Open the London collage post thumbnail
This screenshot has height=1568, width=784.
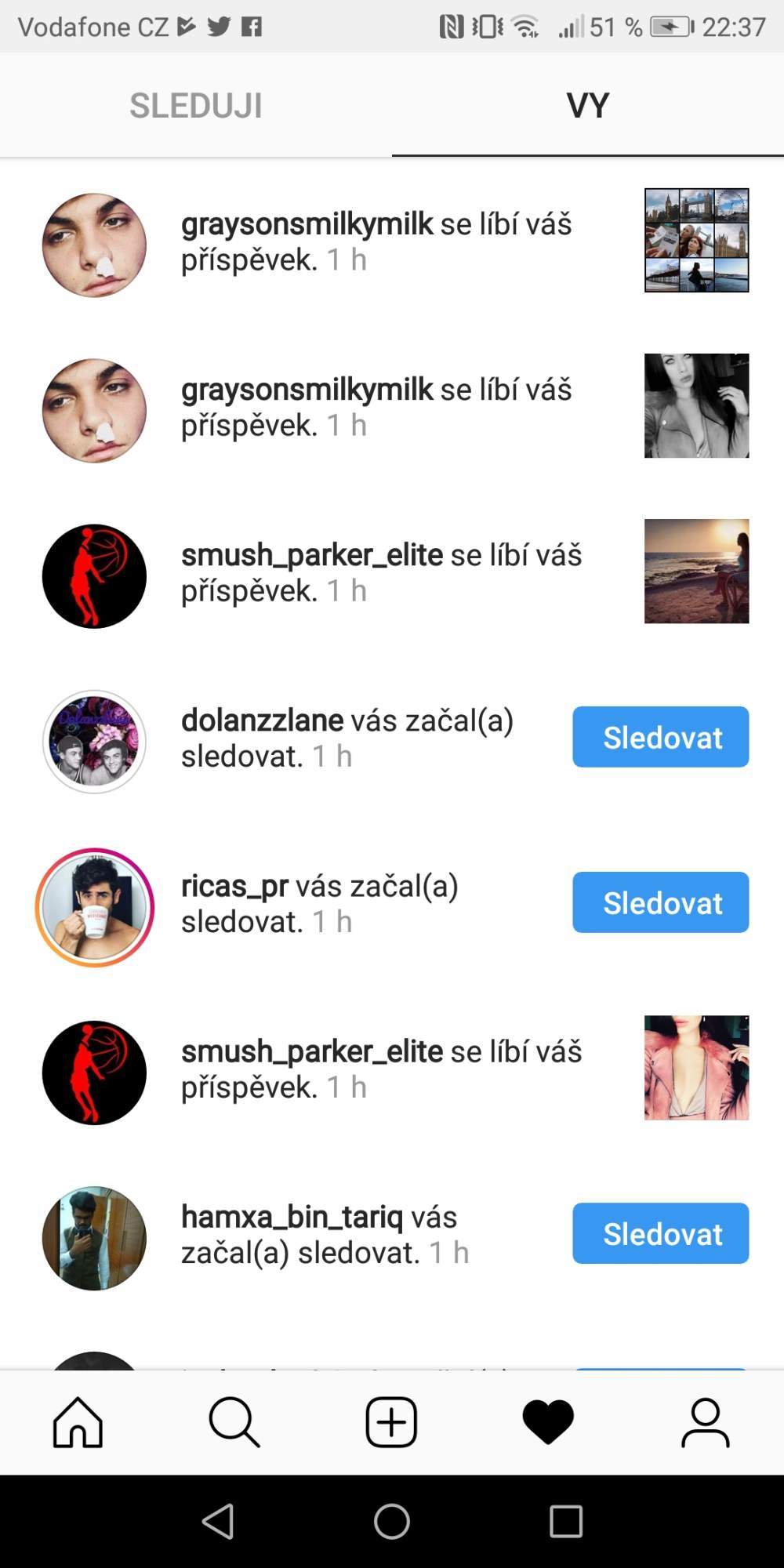click(x=696, y=240)
